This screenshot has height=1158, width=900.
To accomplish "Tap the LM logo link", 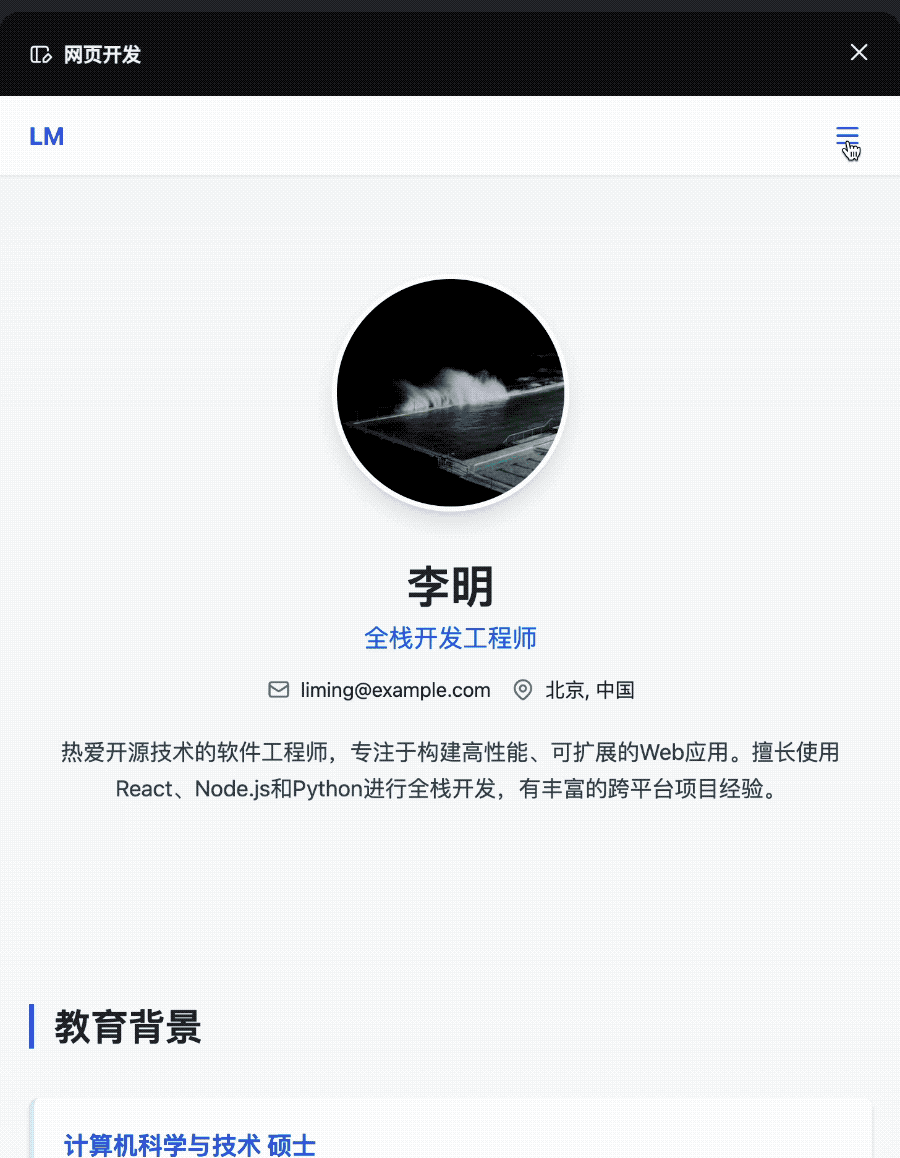I will [47, 137].
